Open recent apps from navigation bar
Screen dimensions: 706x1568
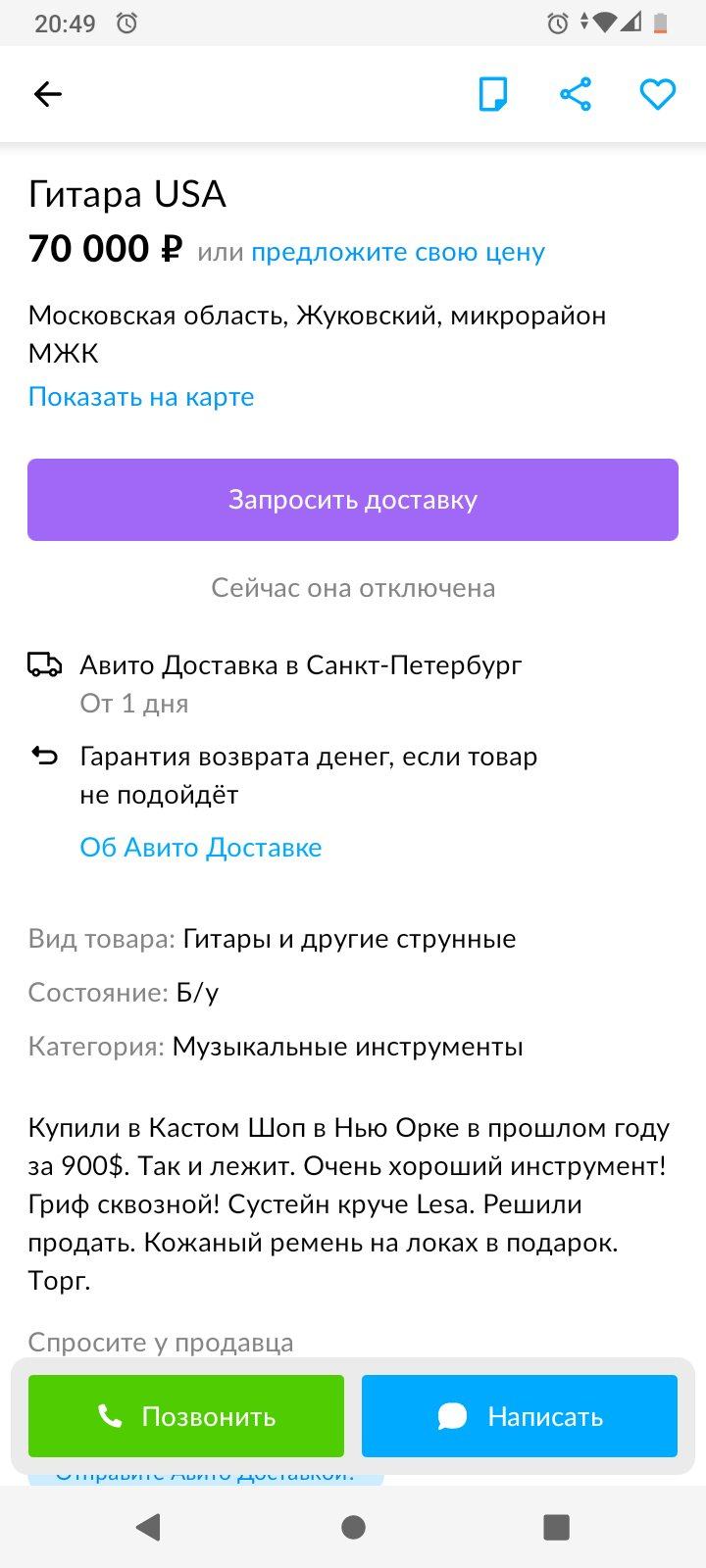(556, 1526)
